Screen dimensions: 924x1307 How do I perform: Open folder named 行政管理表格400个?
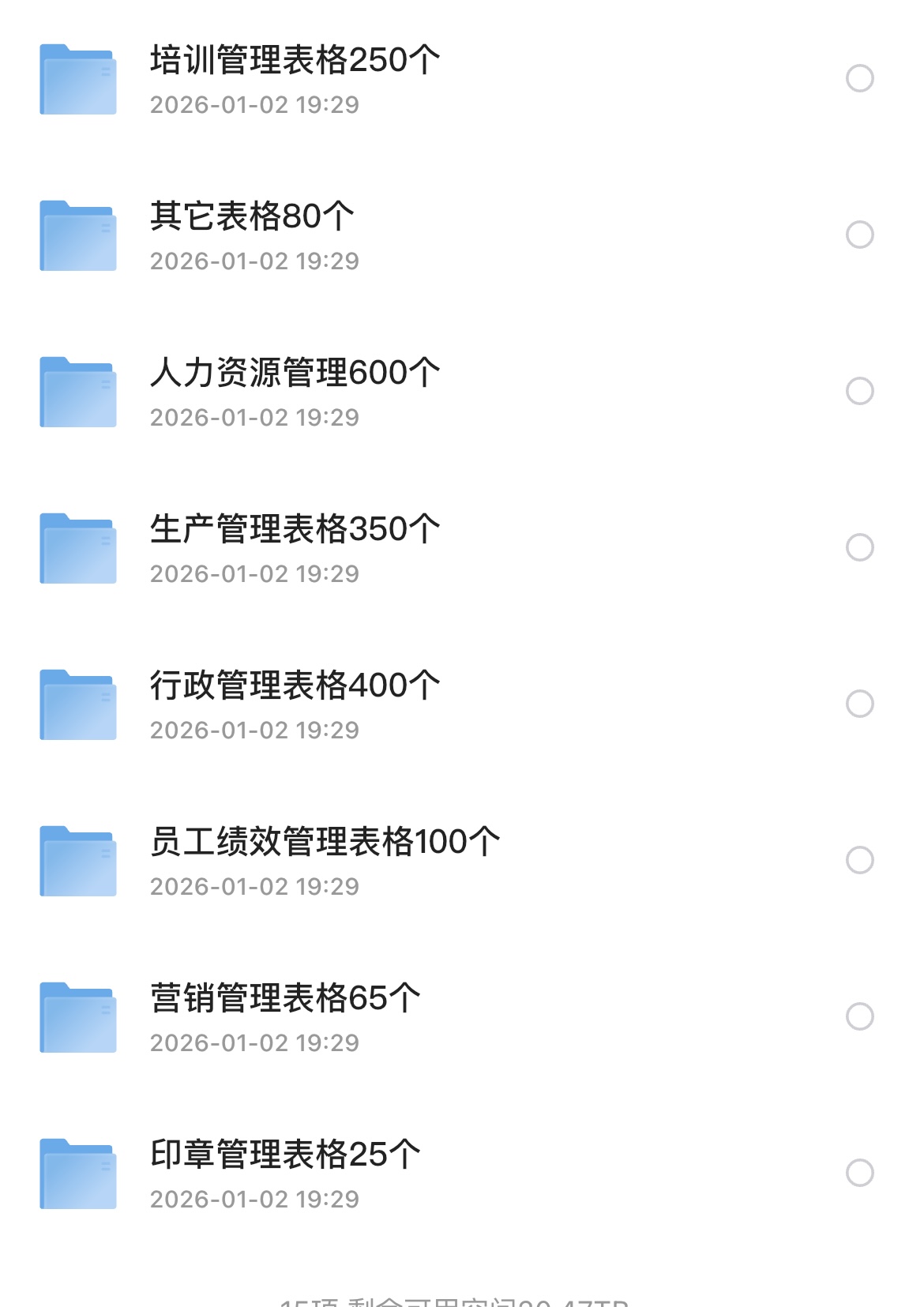pos(294,684)
